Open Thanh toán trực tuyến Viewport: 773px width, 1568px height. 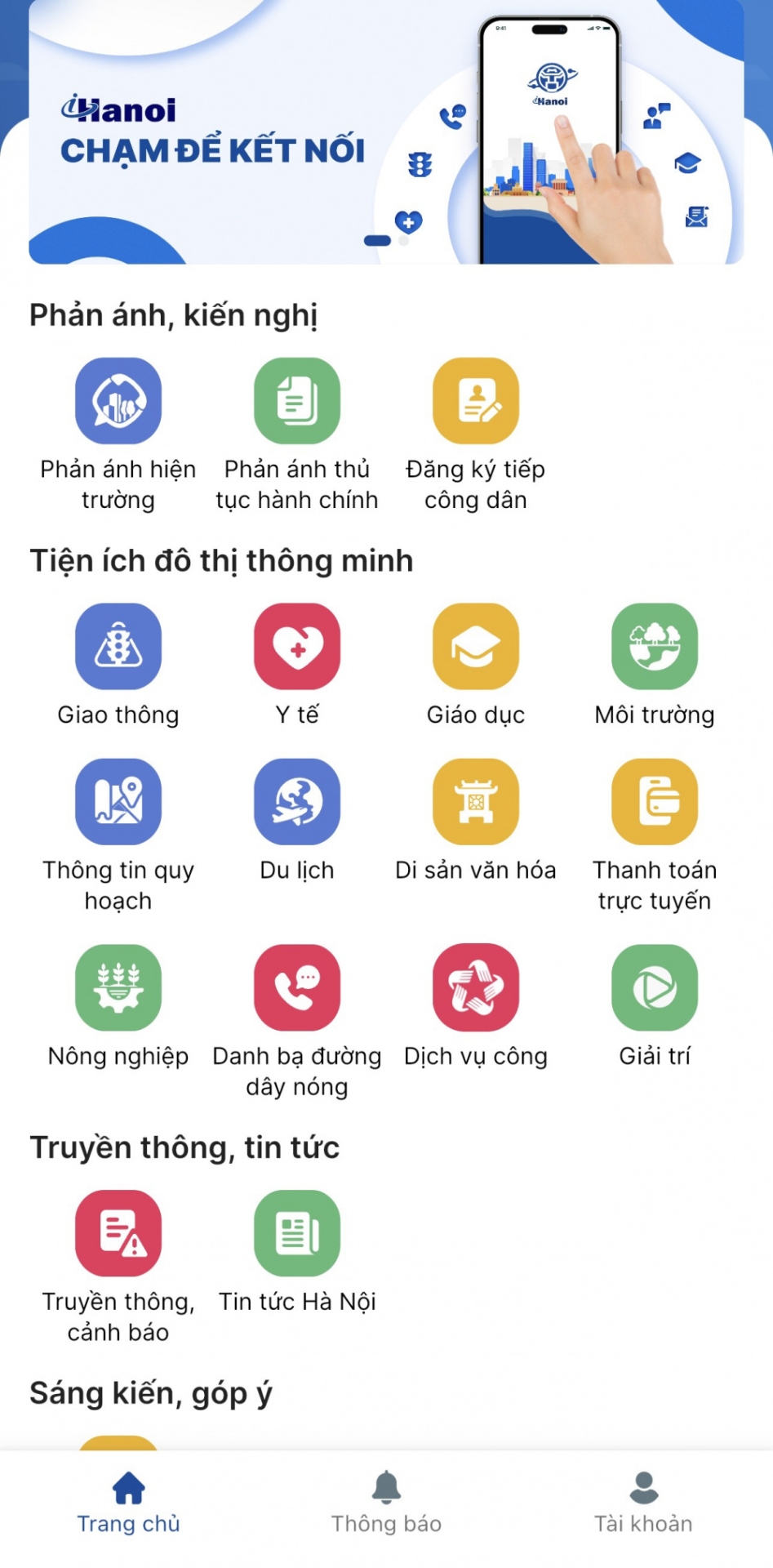point(655,802)
